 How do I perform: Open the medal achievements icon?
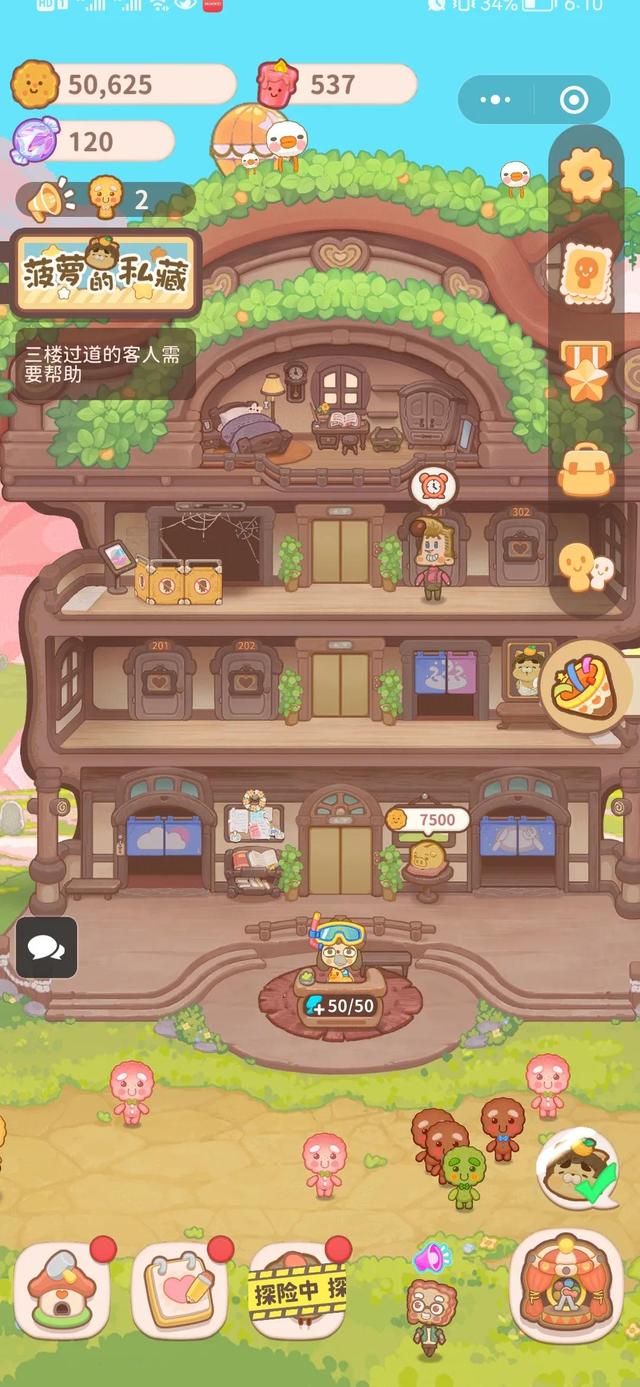[x=585, y=370]
